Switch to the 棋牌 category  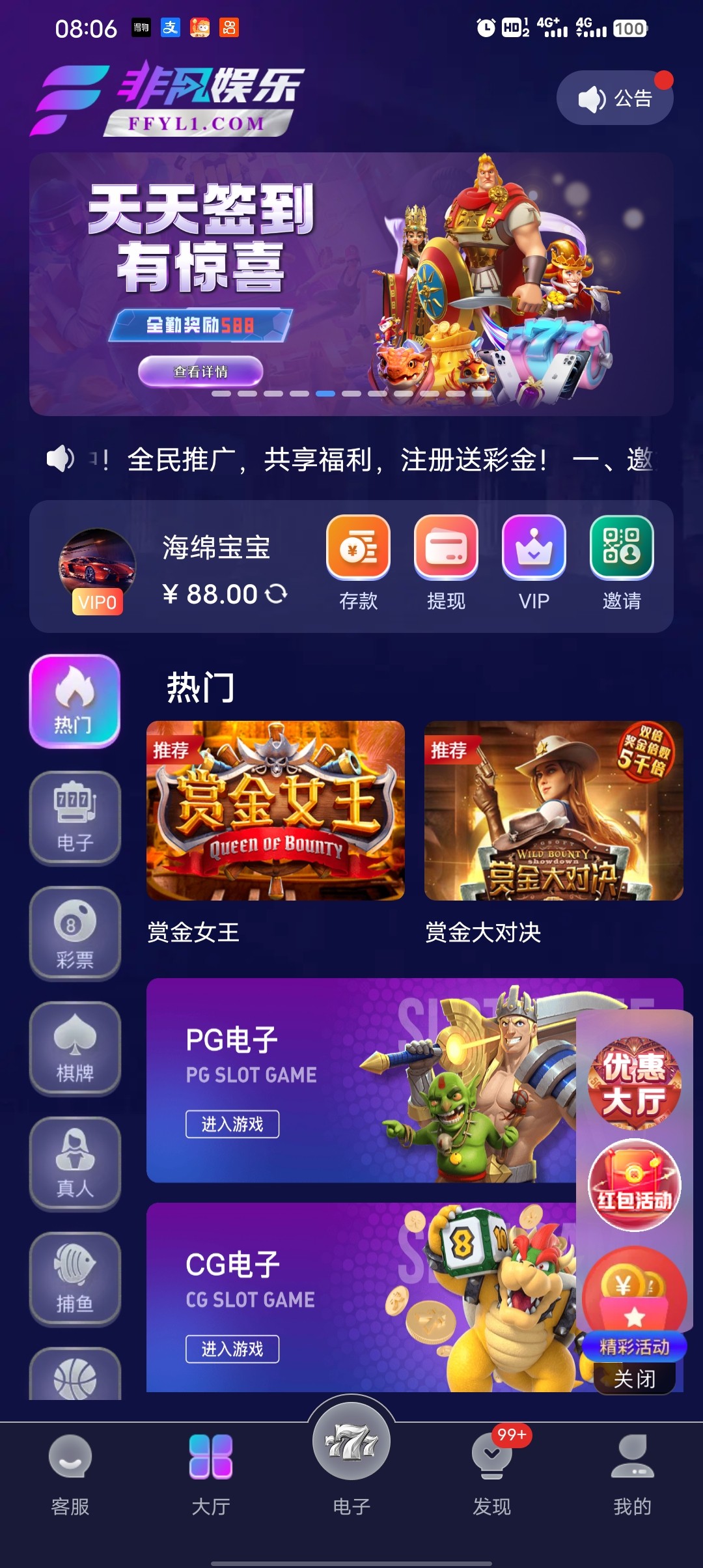(x=75, y=1048)
